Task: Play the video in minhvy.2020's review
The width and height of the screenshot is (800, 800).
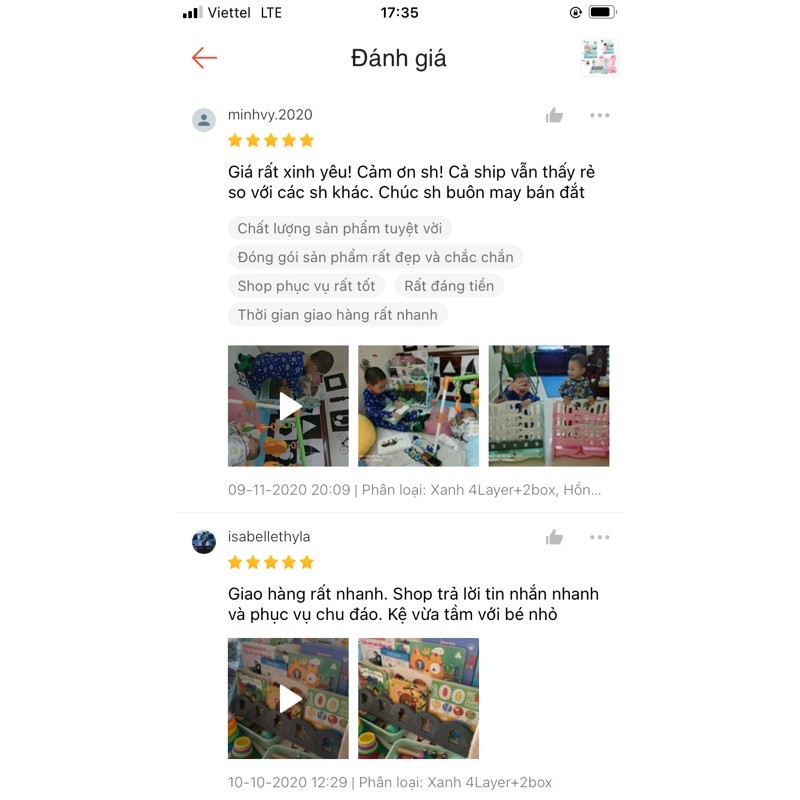Action: [289, 406]
